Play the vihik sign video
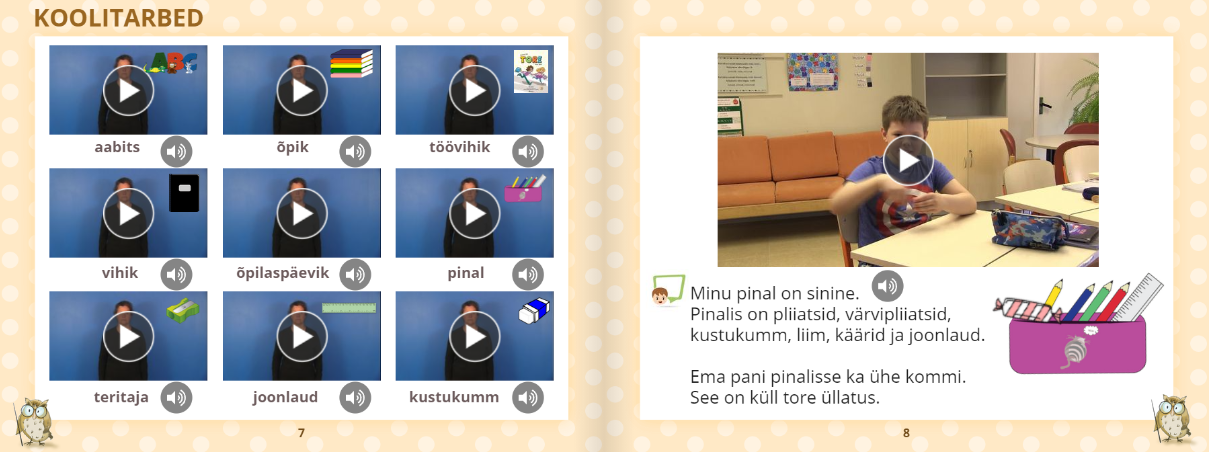 (x=128, y=213)
